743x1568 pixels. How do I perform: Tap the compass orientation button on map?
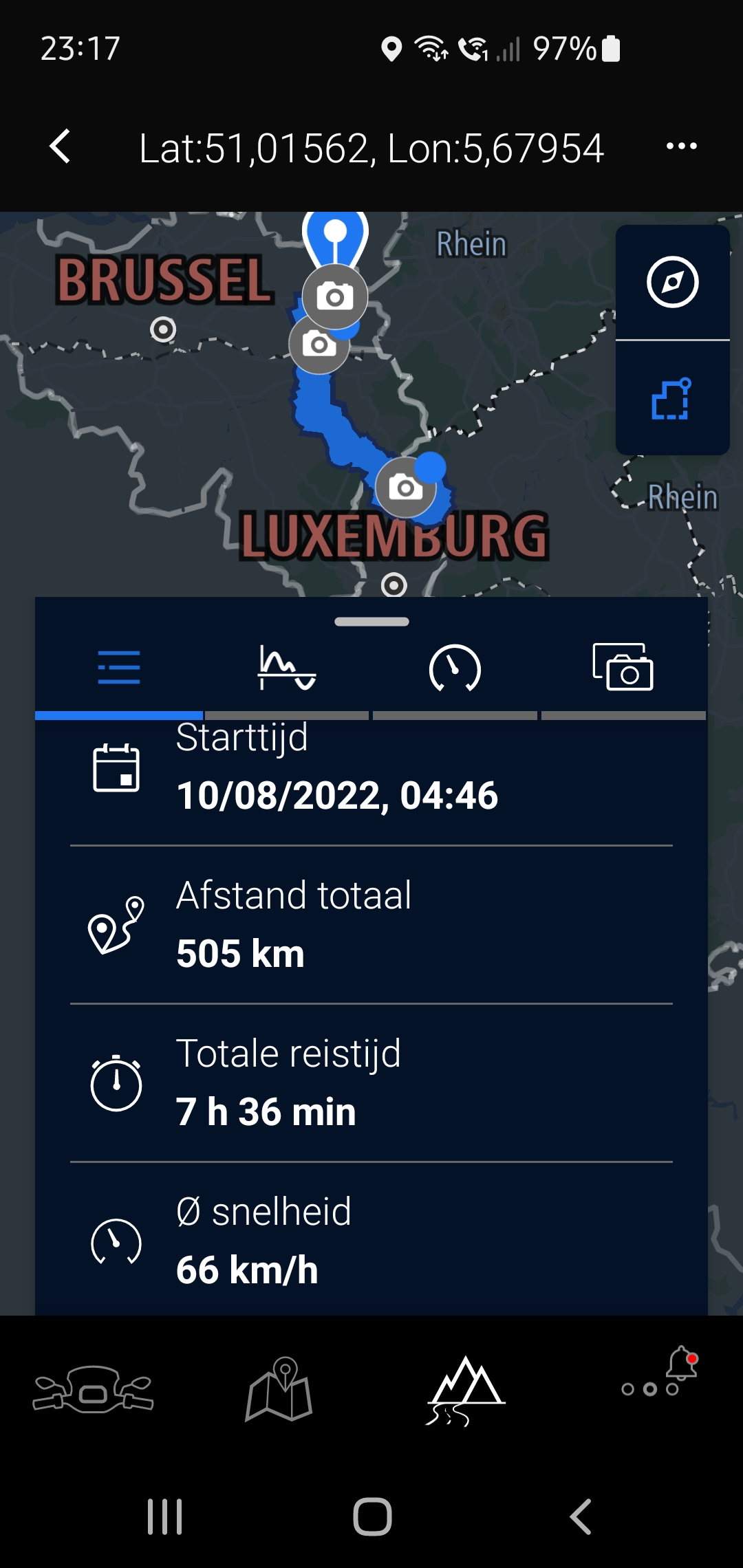[672, 282]
